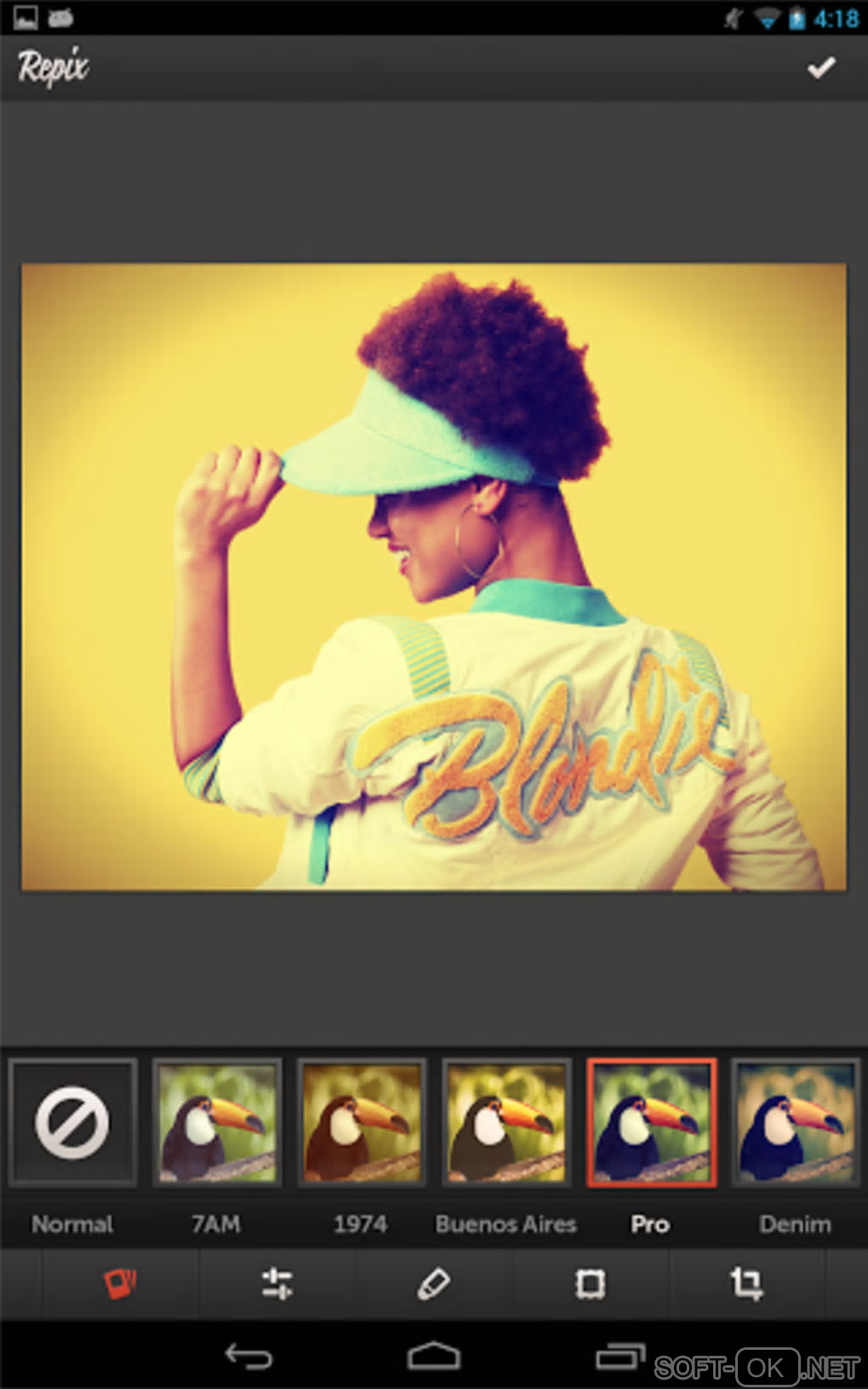Apply the 7AM filter
Viewport: 868px width, 1389px height.
(217, 1123)
